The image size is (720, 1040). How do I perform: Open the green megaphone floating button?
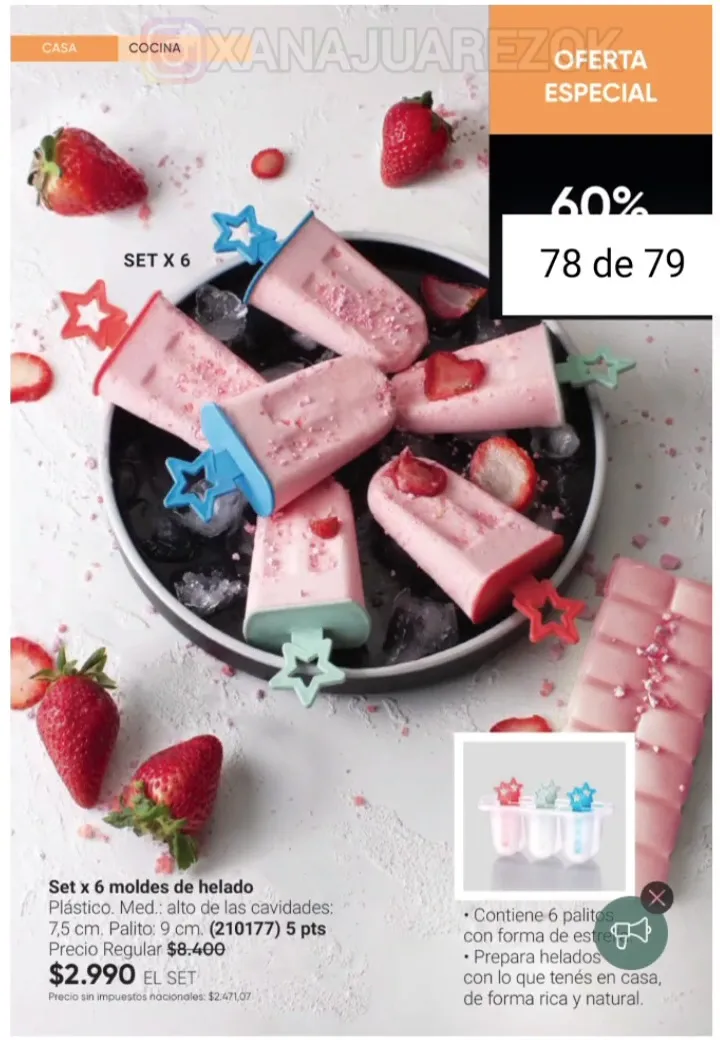point(631,932)
